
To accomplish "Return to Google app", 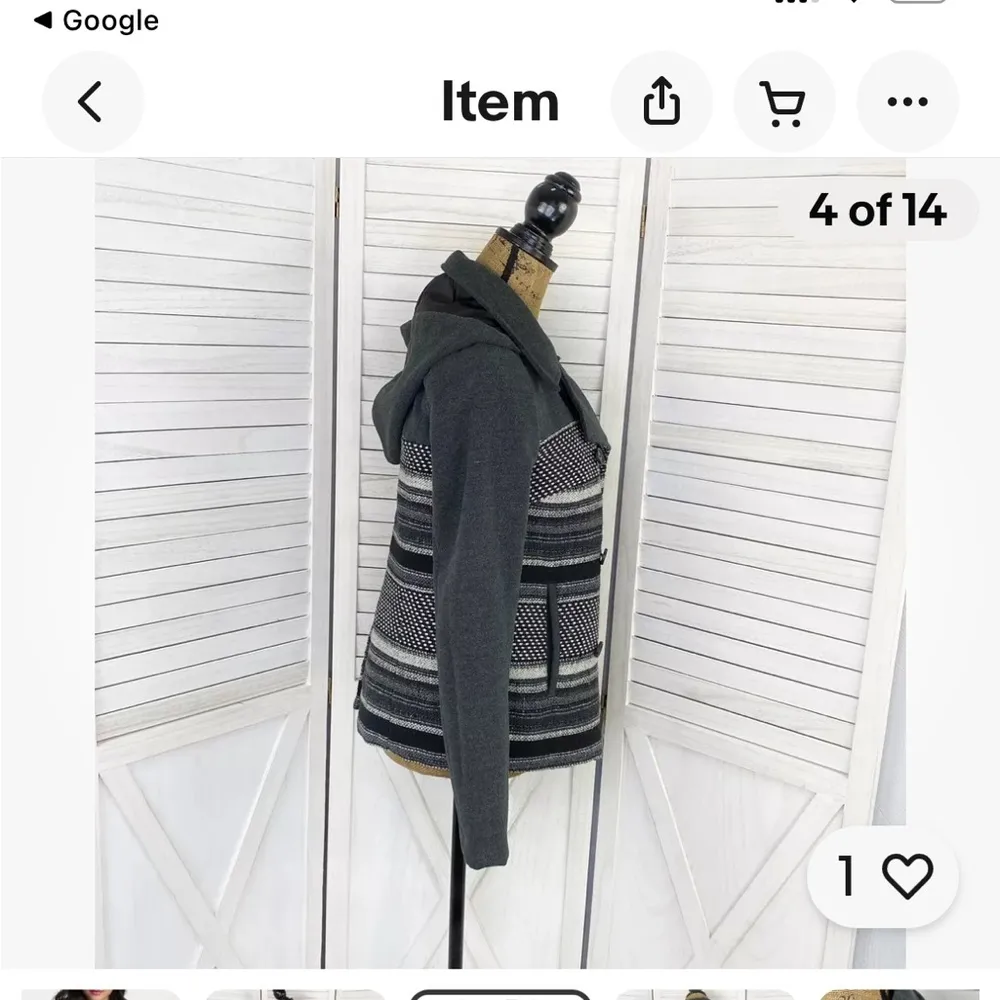I will click(96, 20).
